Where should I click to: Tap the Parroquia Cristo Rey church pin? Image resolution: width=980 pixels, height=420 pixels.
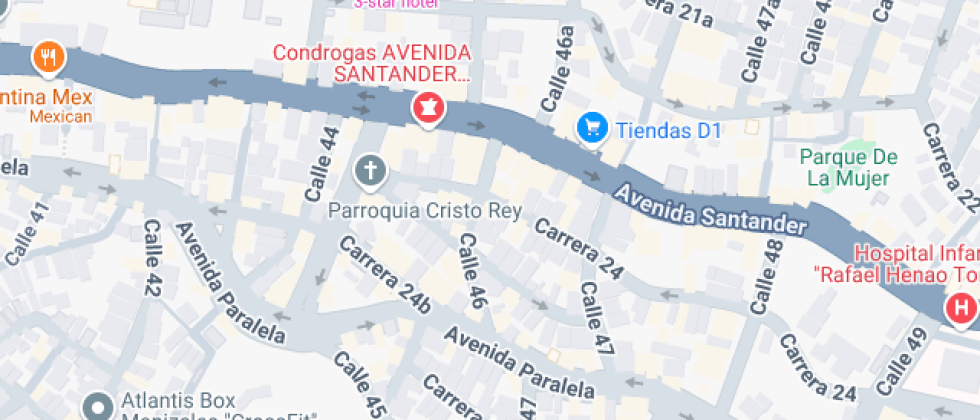pos(370,171)
